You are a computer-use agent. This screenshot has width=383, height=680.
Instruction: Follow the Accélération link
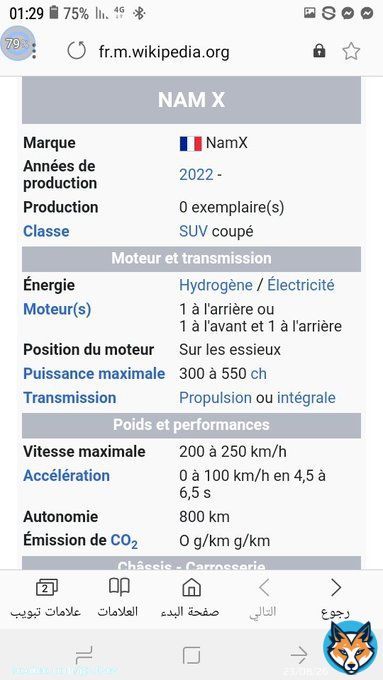(66, 476)
